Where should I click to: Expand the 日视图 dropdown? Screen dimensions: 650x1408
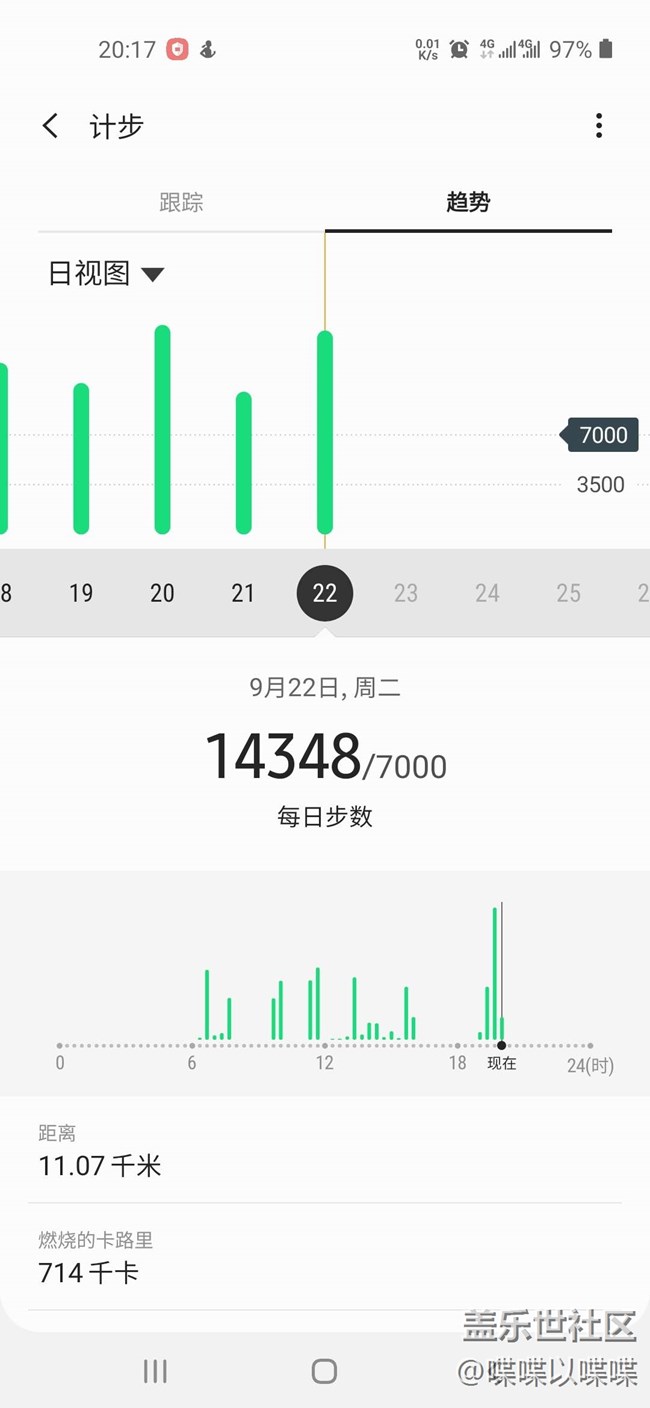coord(106,273)
